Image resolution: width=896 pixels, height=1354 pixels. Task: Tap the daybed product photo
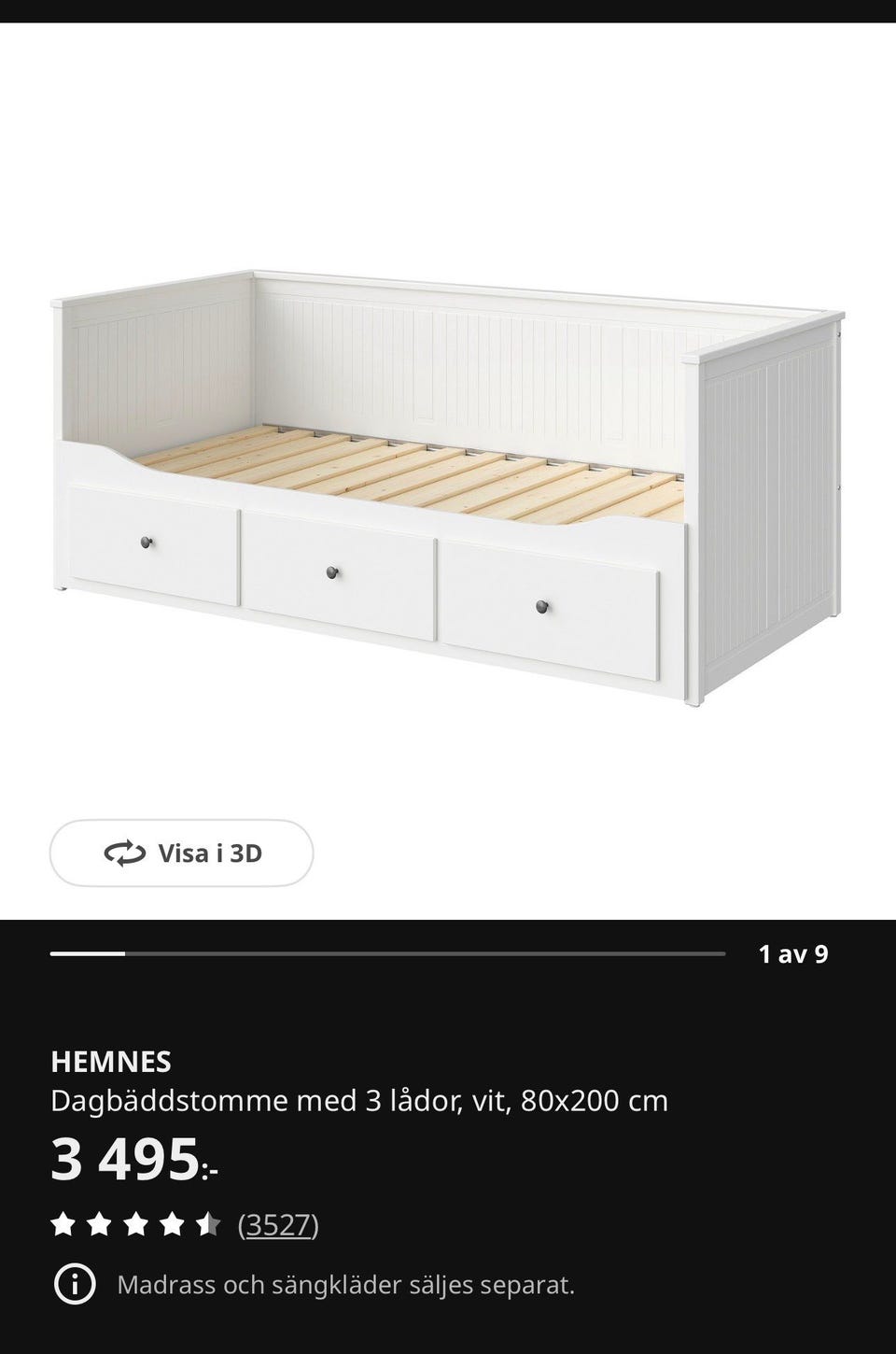(x=448, y=467)
